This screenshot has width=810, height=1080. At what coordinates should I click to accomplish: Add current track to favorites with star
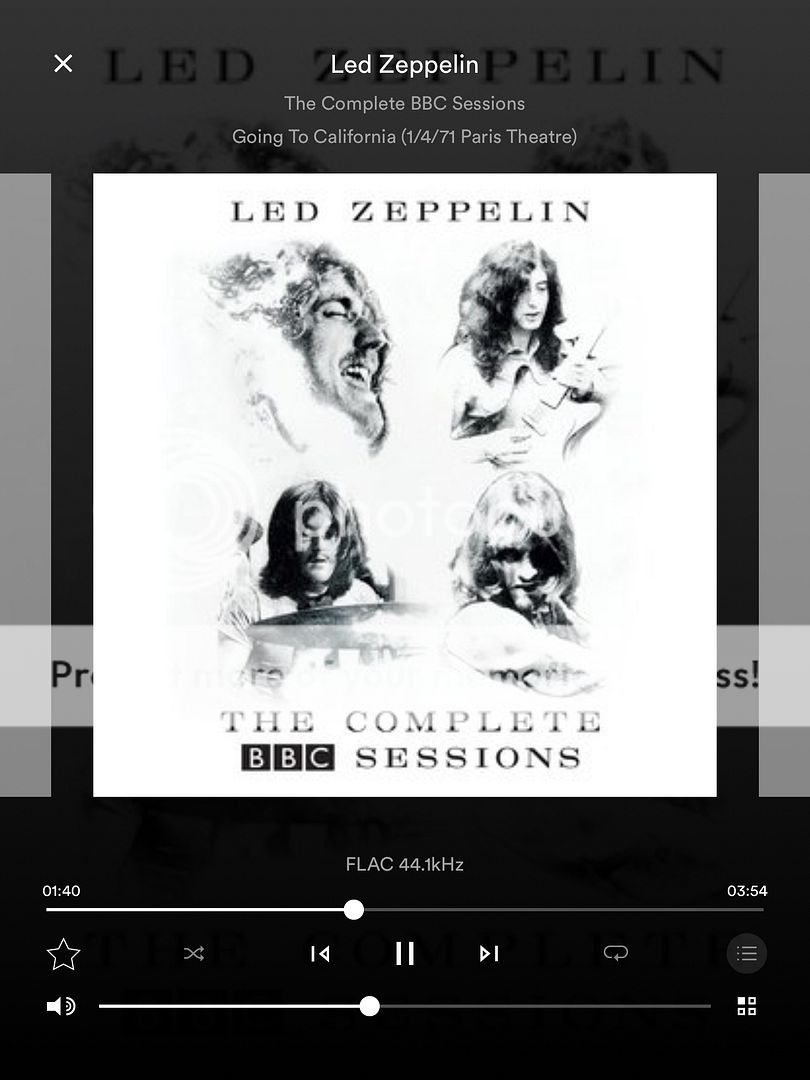(63, 954)
